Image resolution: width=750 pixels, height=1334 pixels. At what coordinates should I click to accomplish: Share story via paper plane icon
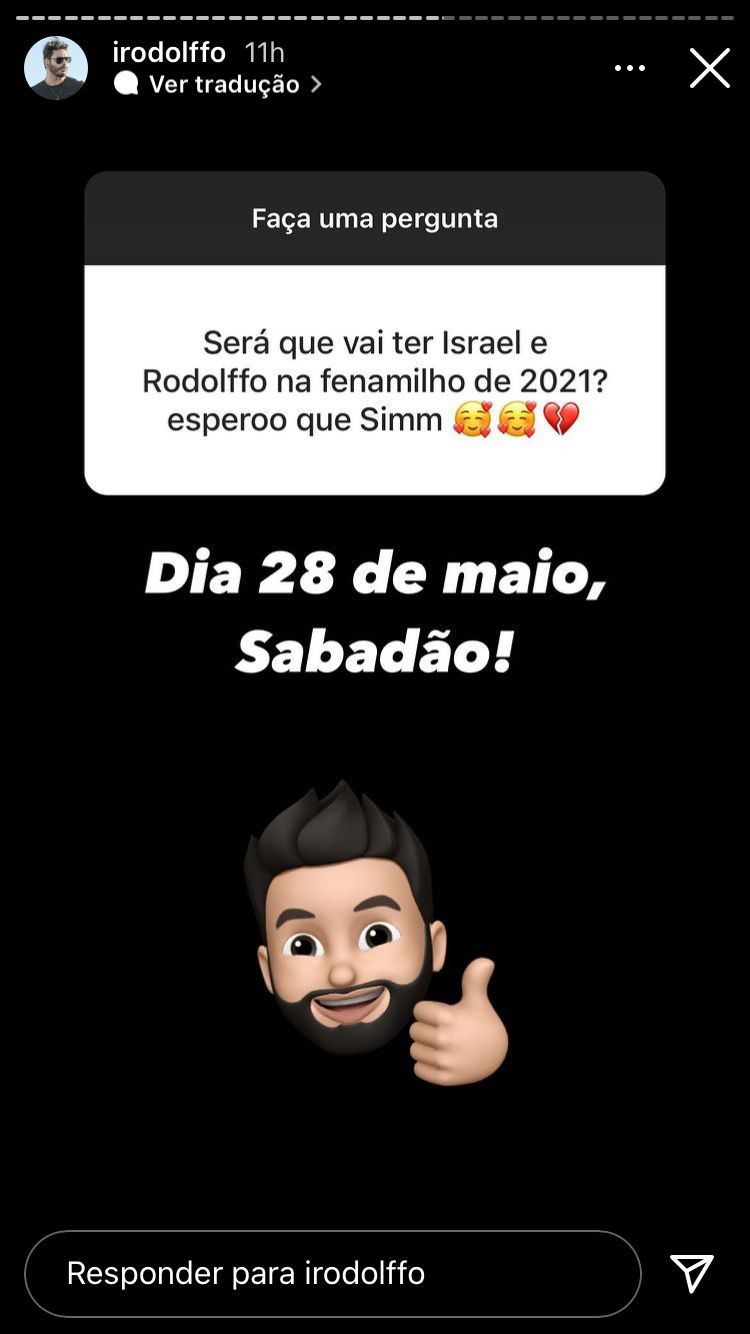[692, 1273]
